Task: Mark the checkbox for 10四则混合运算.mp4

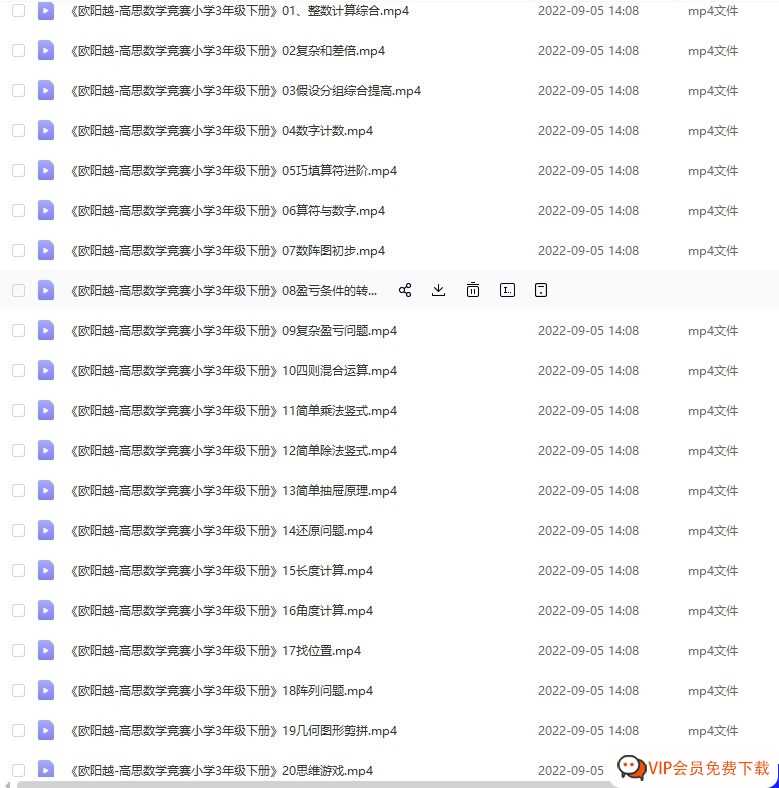Action: point(18,370)
